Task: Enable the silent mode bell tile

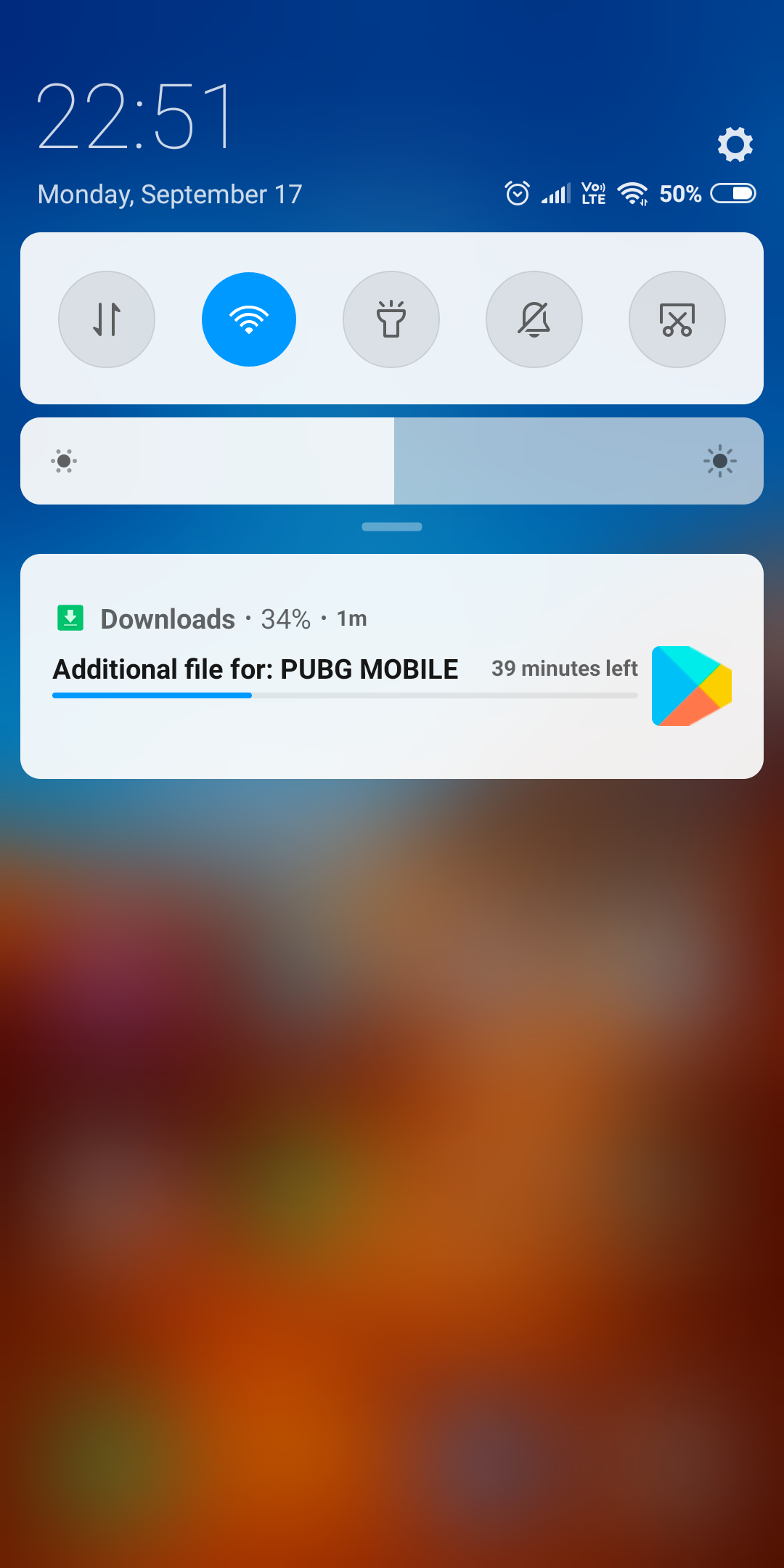Action: pos(534,319)
